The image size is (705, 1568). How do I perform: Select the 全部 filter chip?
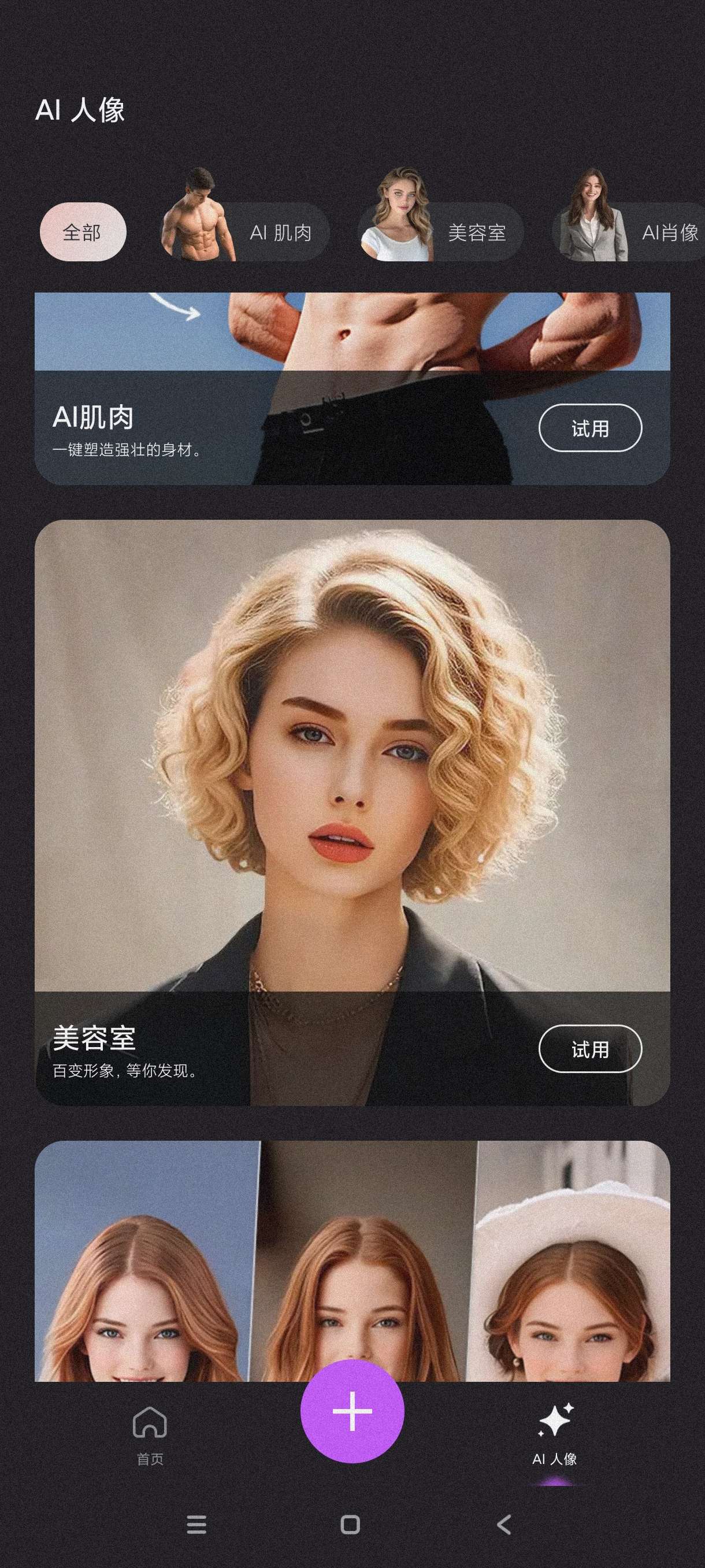point(83,232)
